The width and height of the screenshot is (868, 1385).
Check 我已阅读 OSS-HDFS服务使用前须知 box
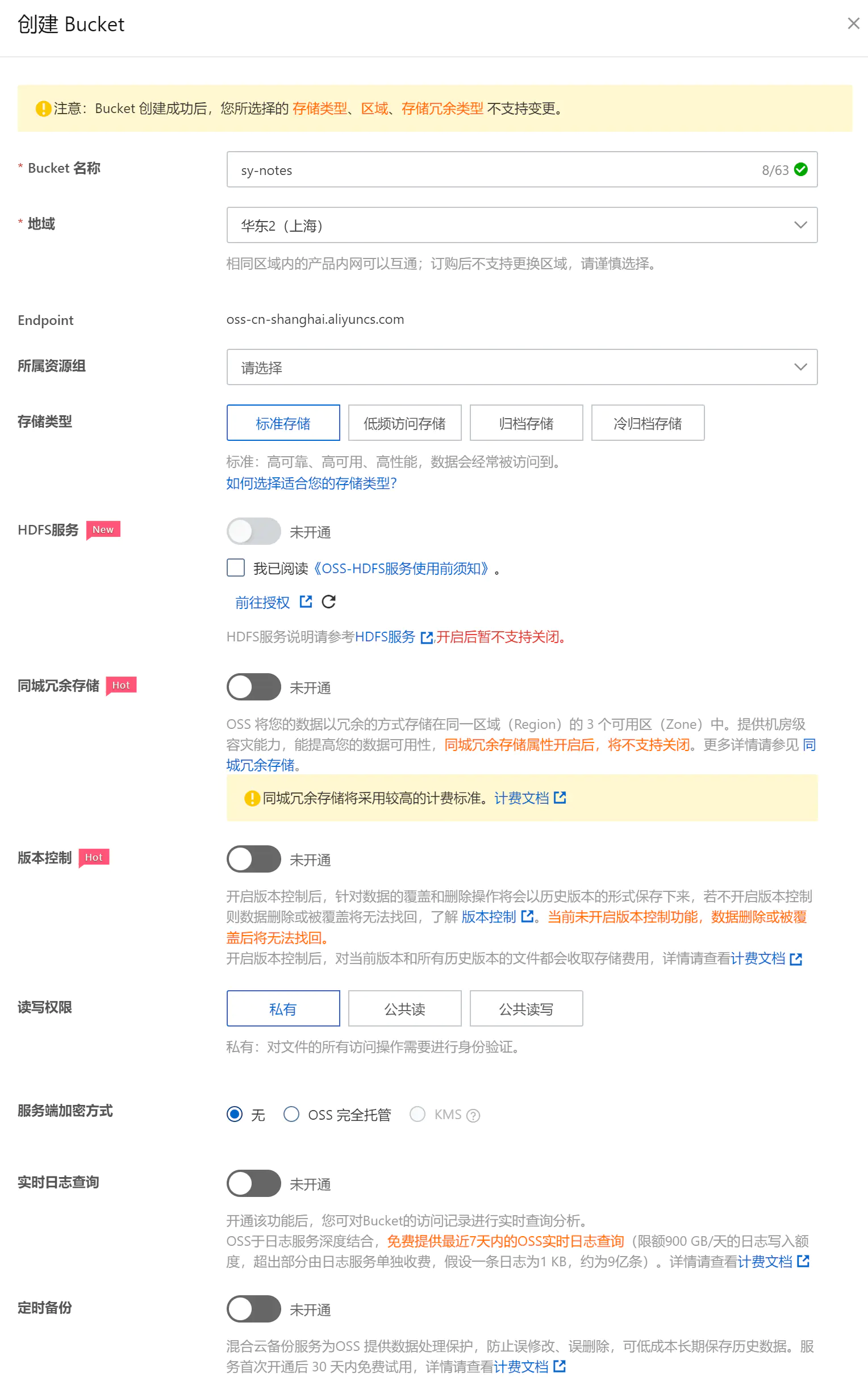(236, 568)
